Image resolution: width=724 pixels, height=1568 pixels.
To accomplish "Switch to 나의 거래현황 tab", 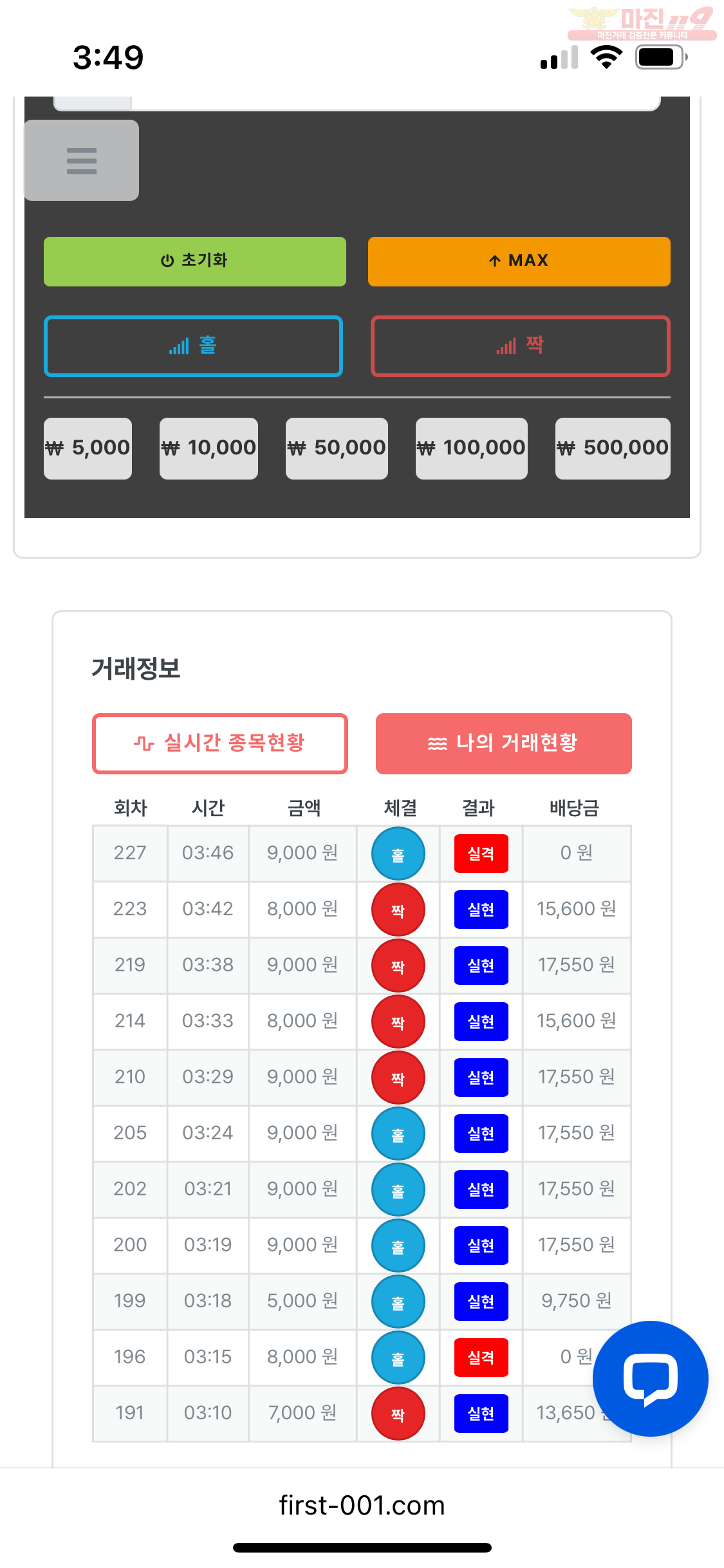I will tap(503, 743).
